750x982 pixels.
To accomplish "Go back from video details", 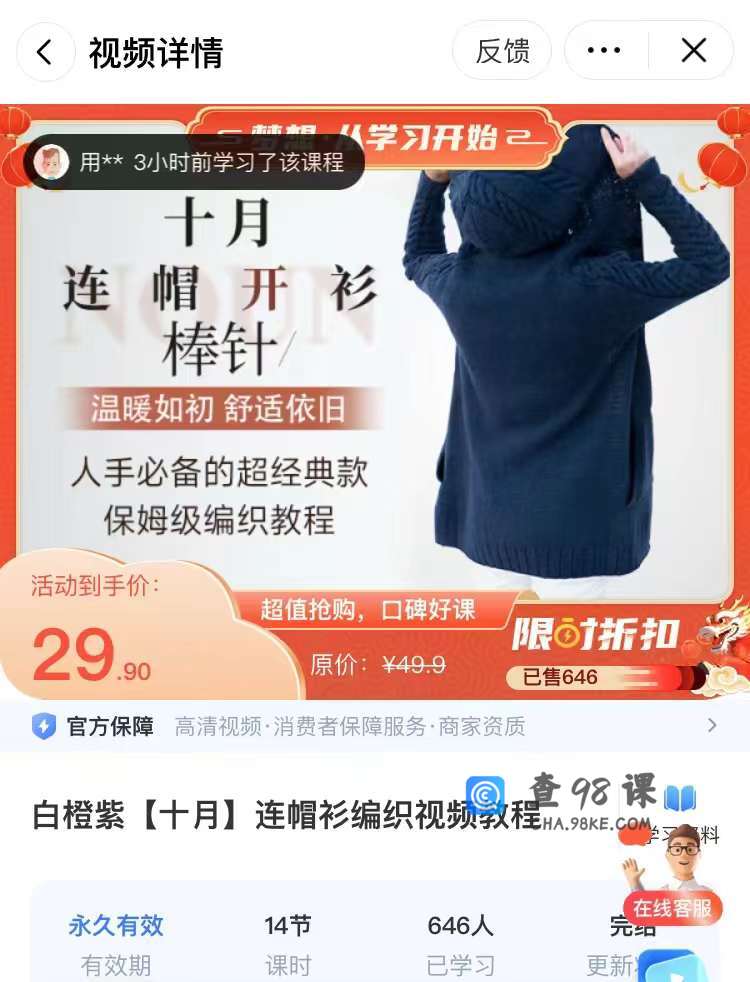I will tap(45, 52).
